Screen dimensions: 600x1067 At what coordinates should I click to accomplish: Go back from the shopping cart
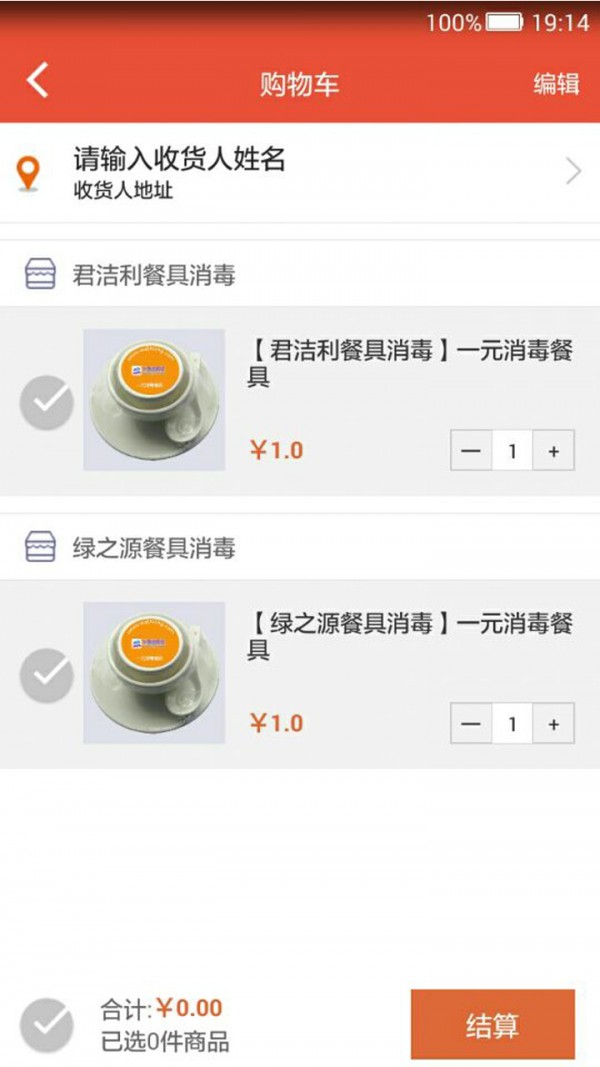(37, 81)
